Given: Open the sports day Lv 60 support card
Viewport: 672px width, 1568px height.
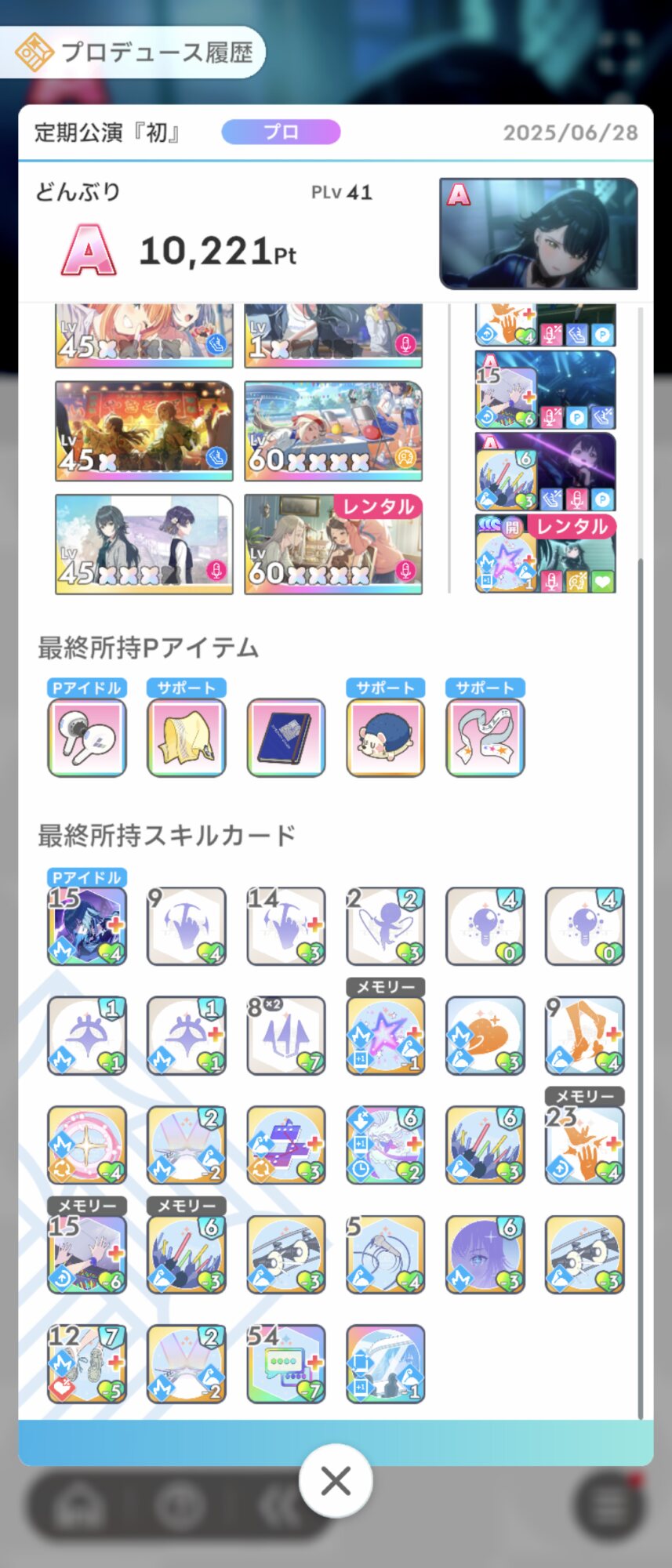Looking at the screenshot, I should coord(333,430).
